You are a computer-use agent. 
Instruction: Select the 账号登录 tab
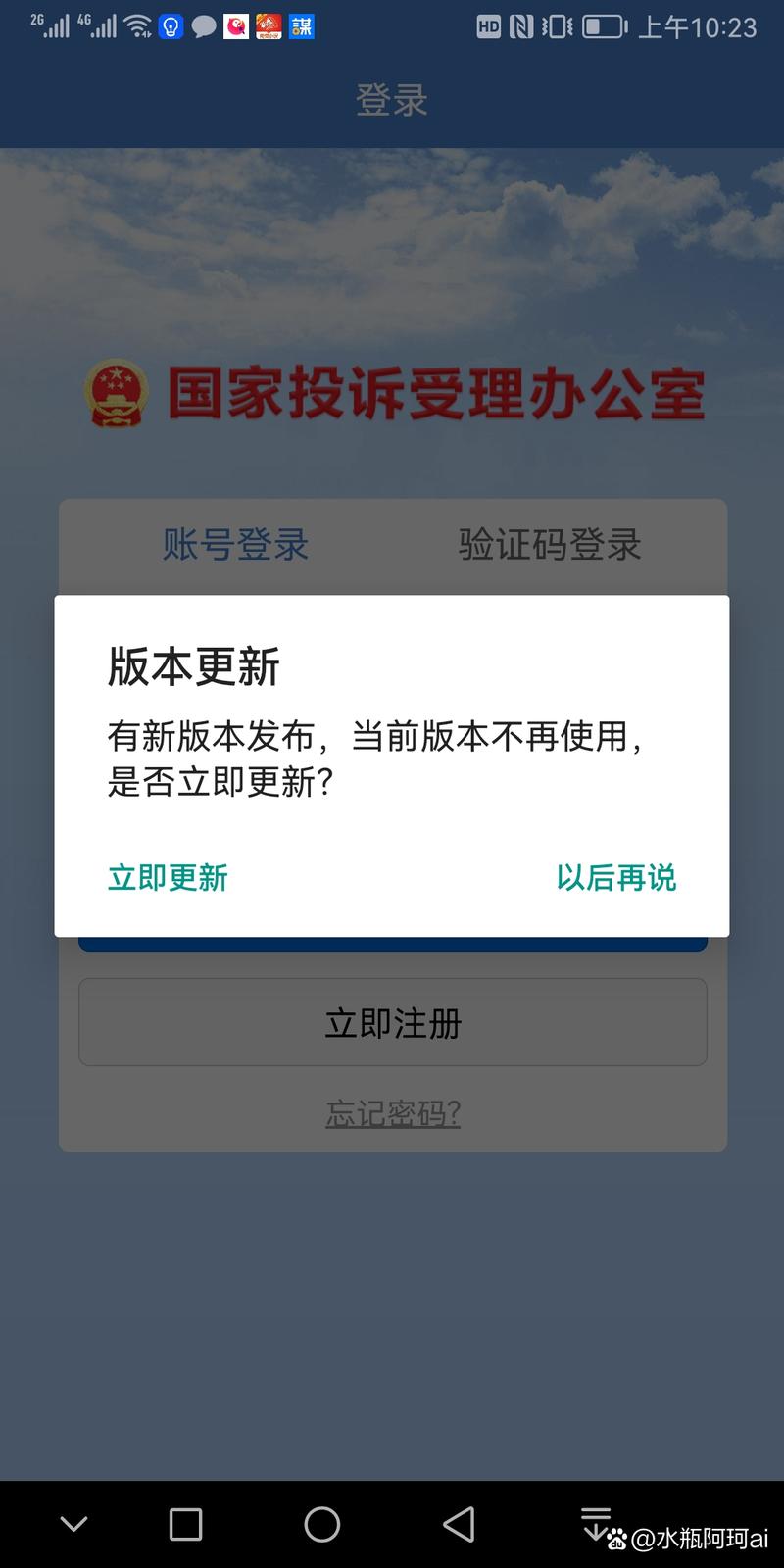pos(235,545)
